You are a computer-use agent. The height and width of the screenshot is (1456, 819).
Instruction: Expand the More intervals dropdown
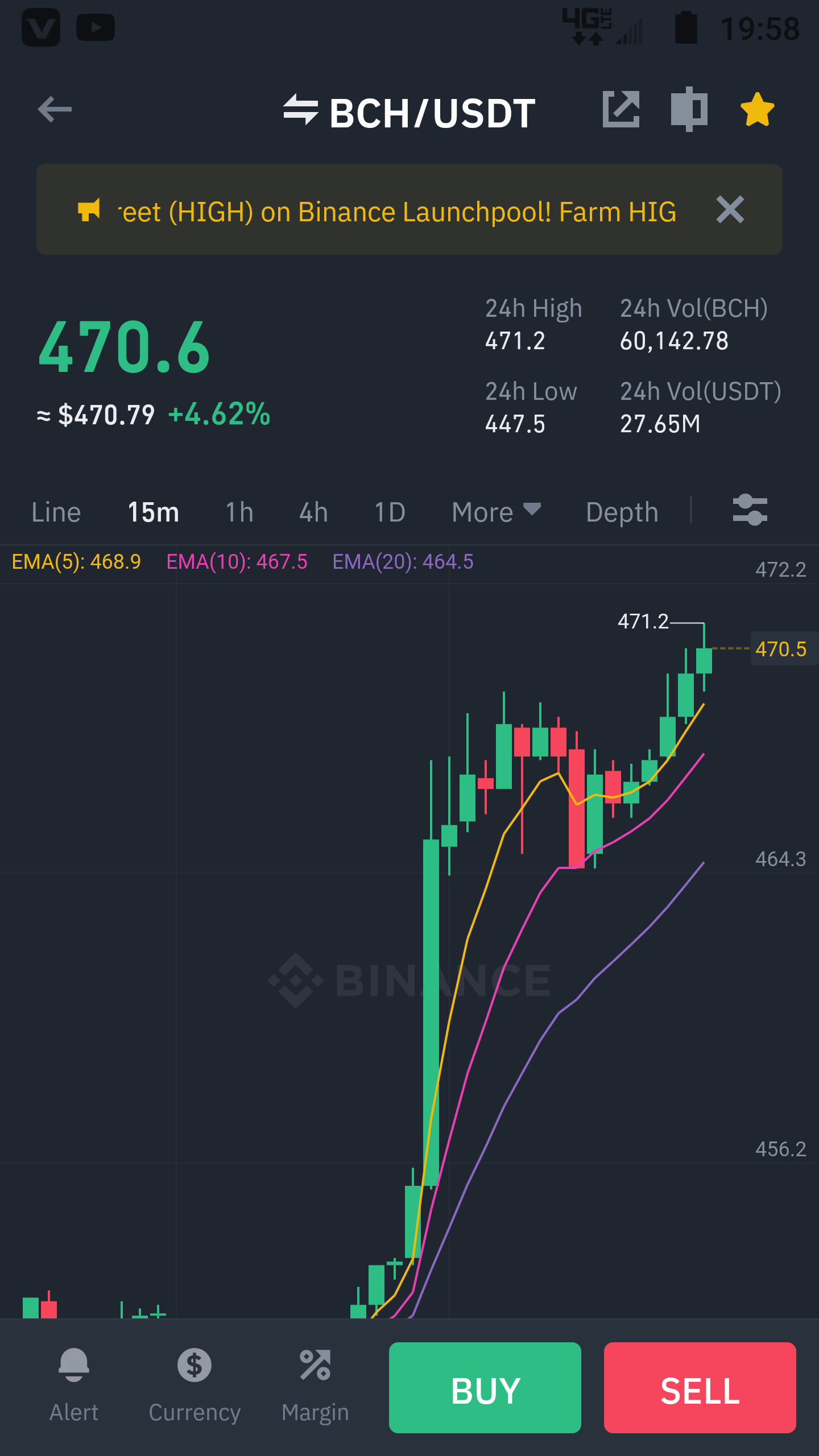(496, 512)
